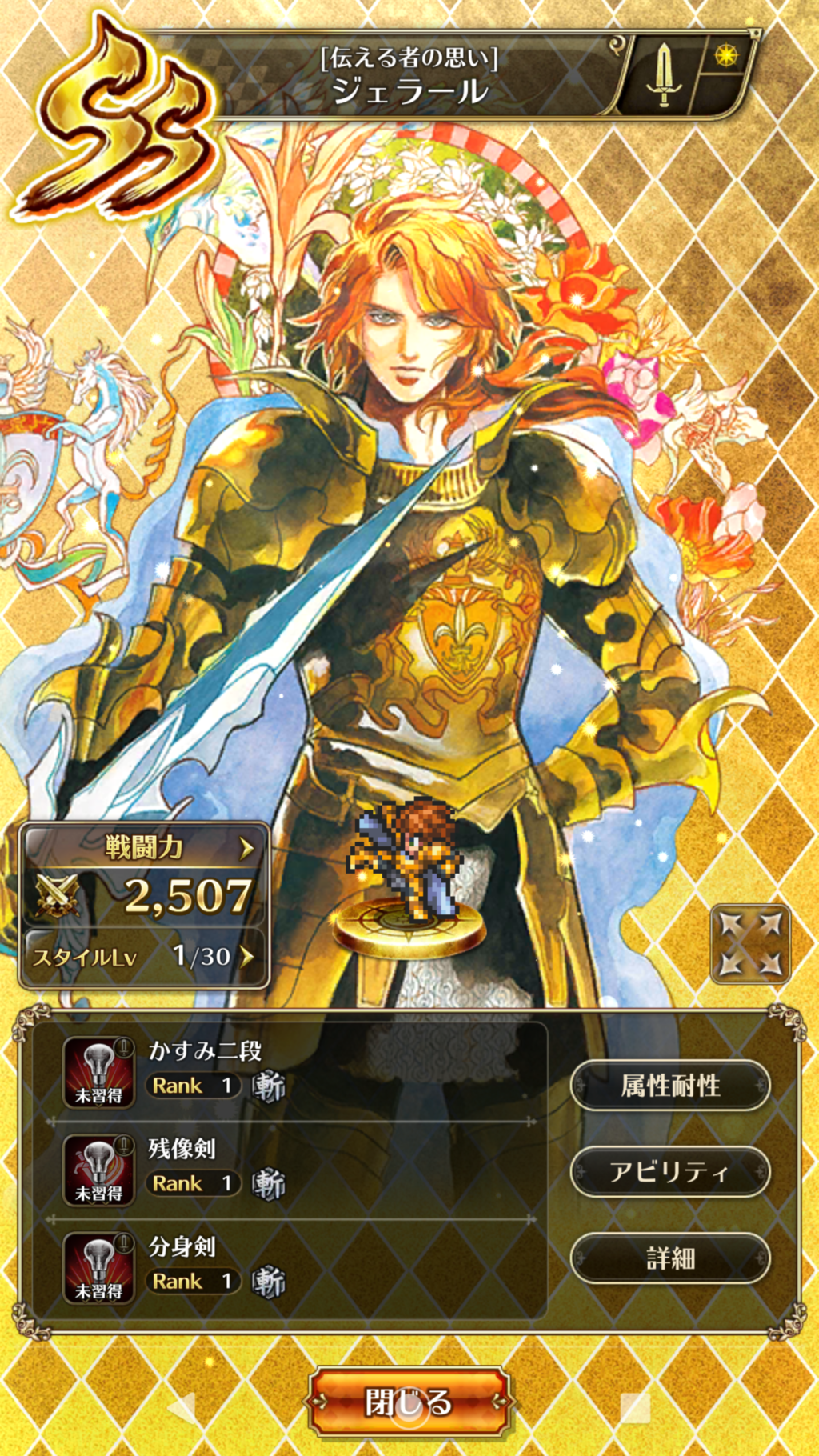819x1456 pixels.
Task: Tap the system recent apps square
Action: point(635,1408)
